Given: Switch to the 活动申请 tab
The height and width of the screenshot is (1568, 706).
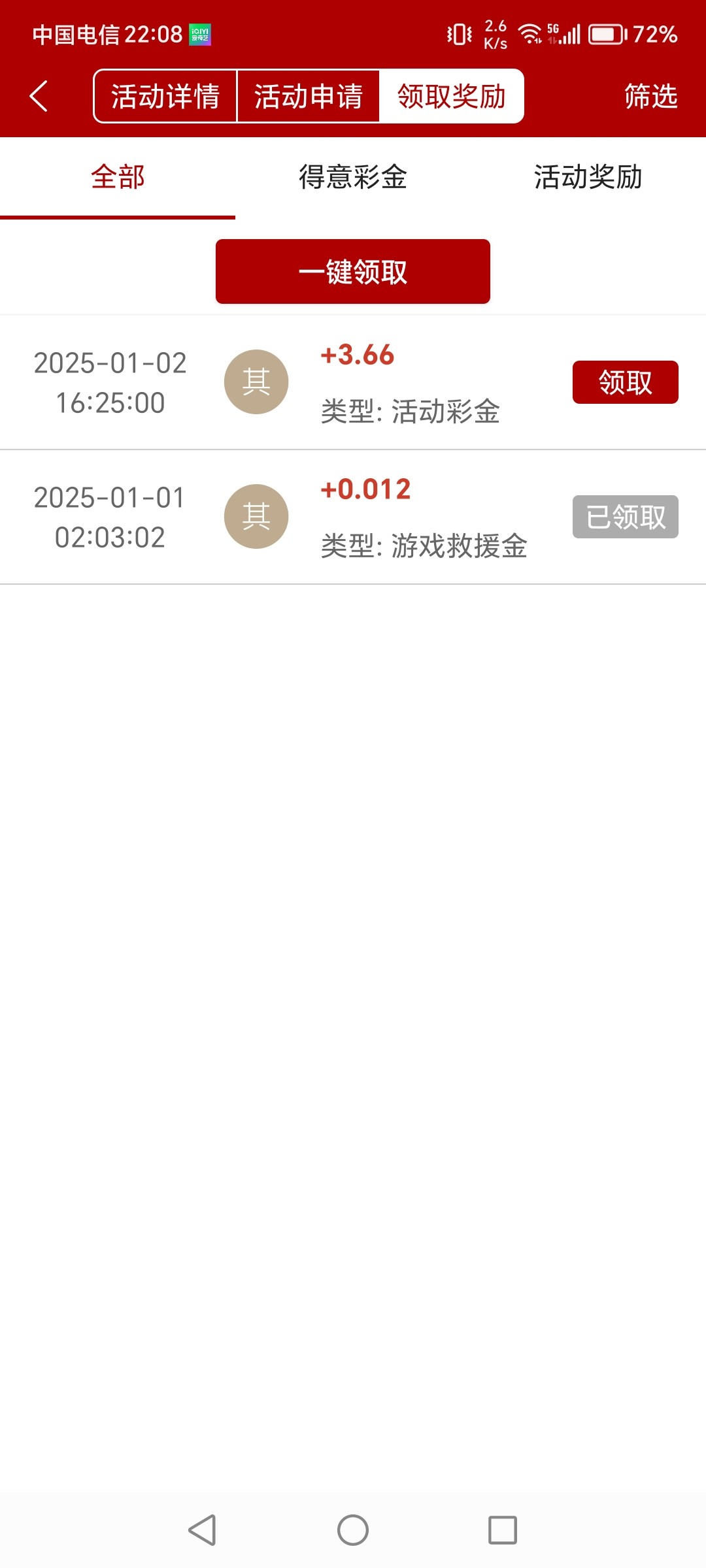Looking at the screenshot, I should (x=309, y=96).
